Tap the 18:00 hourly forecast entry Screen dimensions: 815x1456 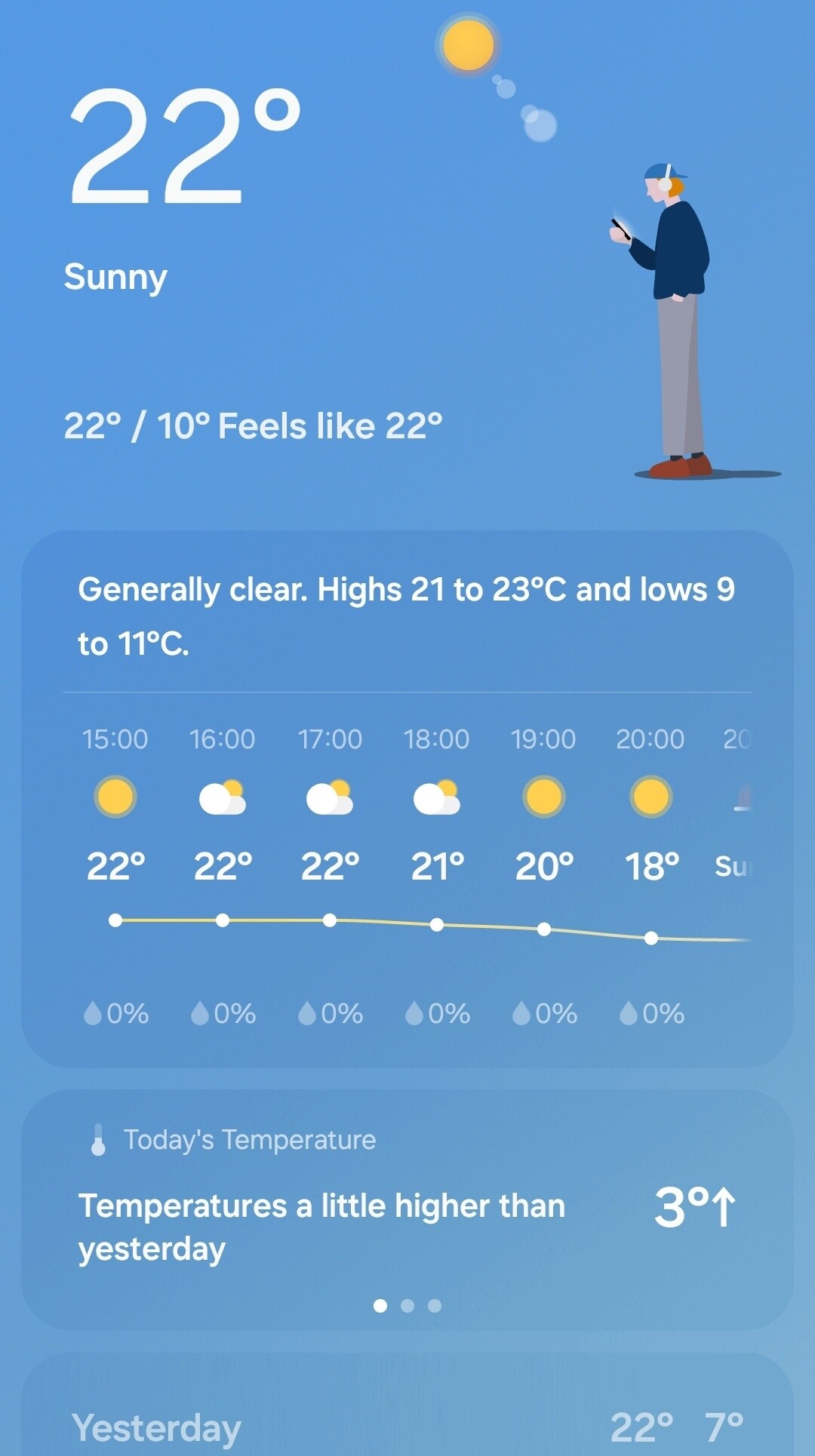pos(437,877)
